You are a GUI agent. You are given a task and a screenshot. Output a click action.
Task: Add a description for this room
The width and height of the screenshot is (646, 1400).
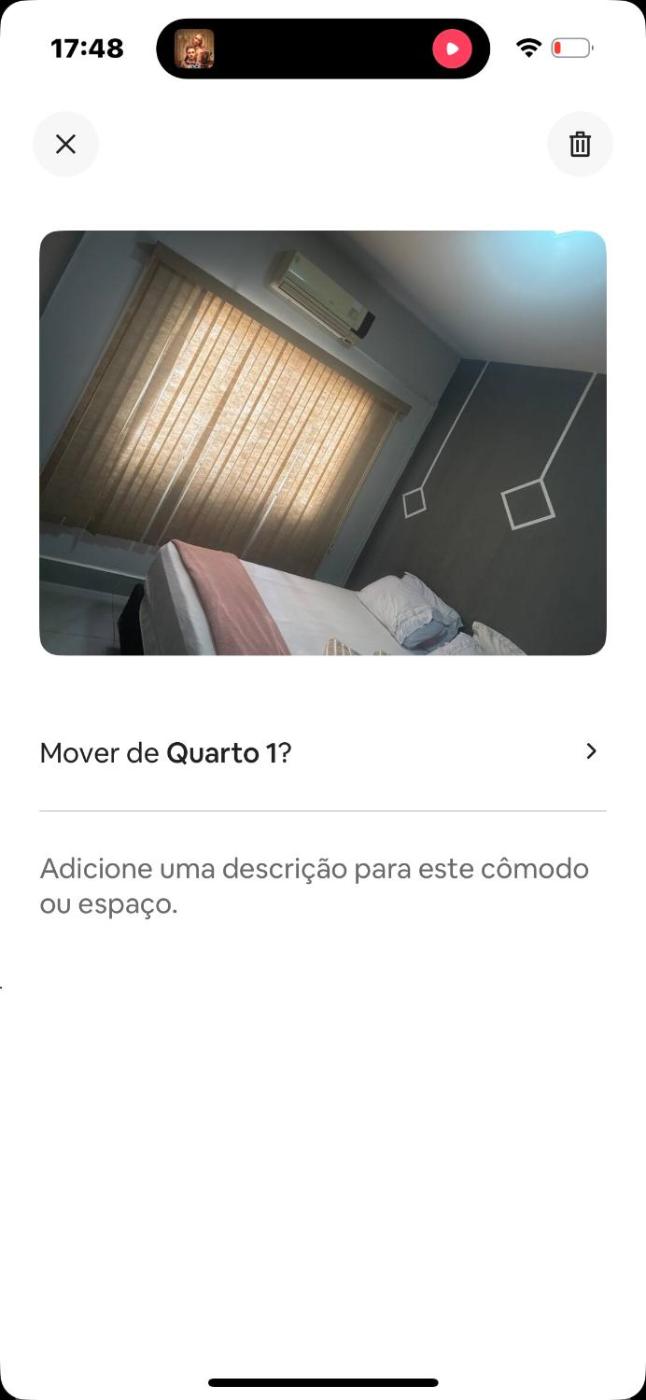(x=314, y=886)
